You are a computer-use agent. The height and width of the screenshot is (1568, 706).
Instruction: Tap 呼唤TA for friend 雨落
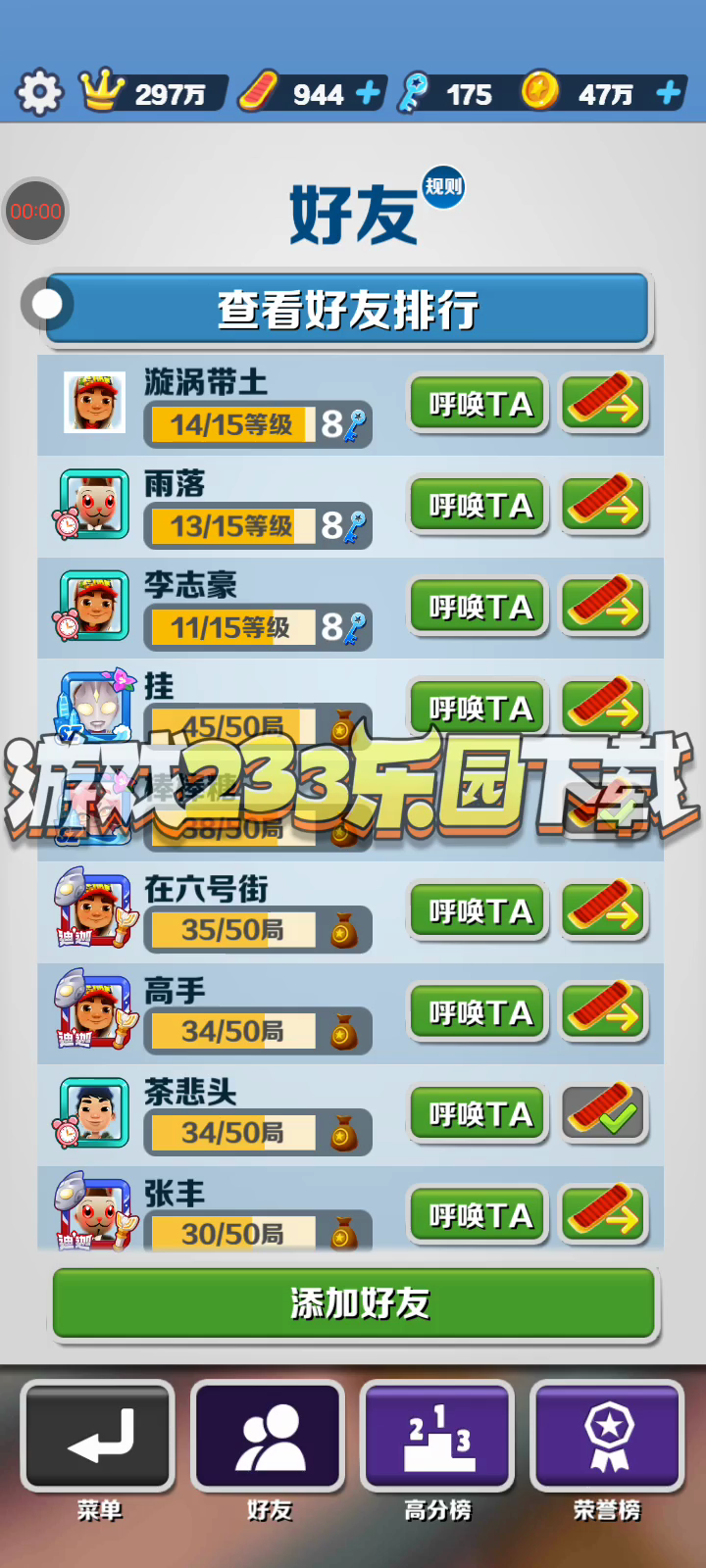point(479,506)
